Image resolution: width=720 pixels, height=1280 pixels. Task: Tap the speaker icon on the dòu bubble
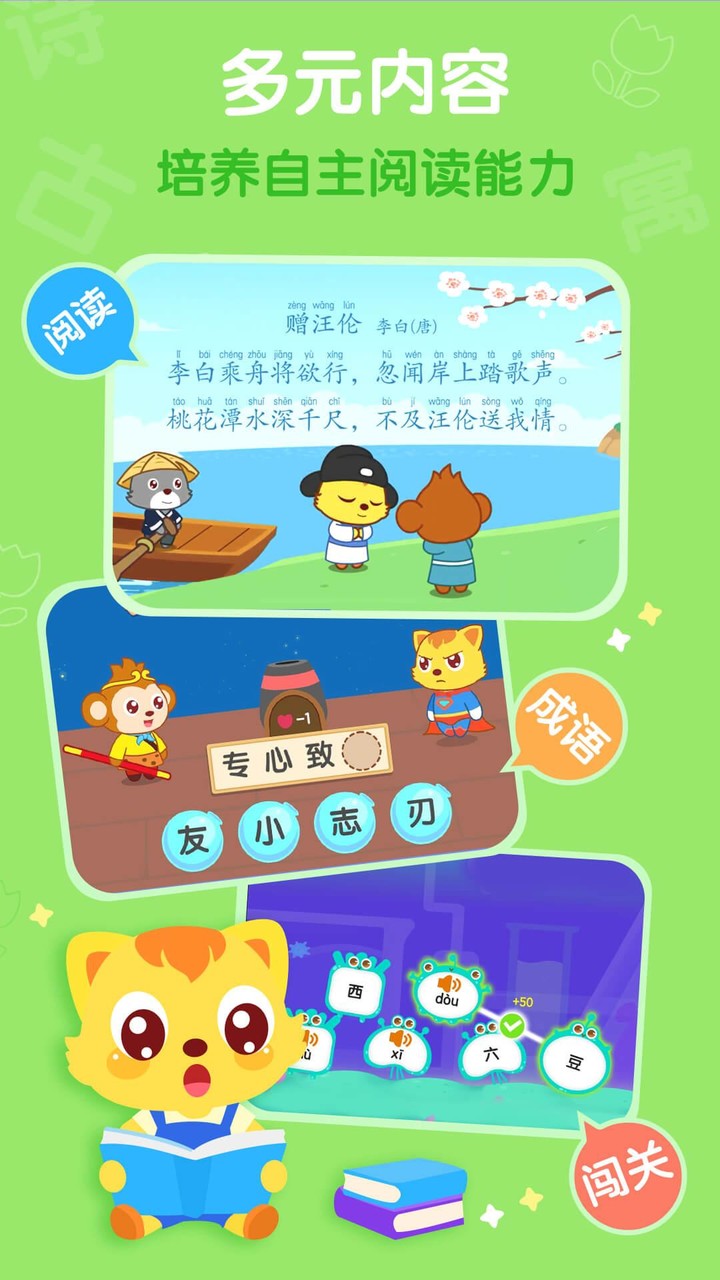(450, 985)
